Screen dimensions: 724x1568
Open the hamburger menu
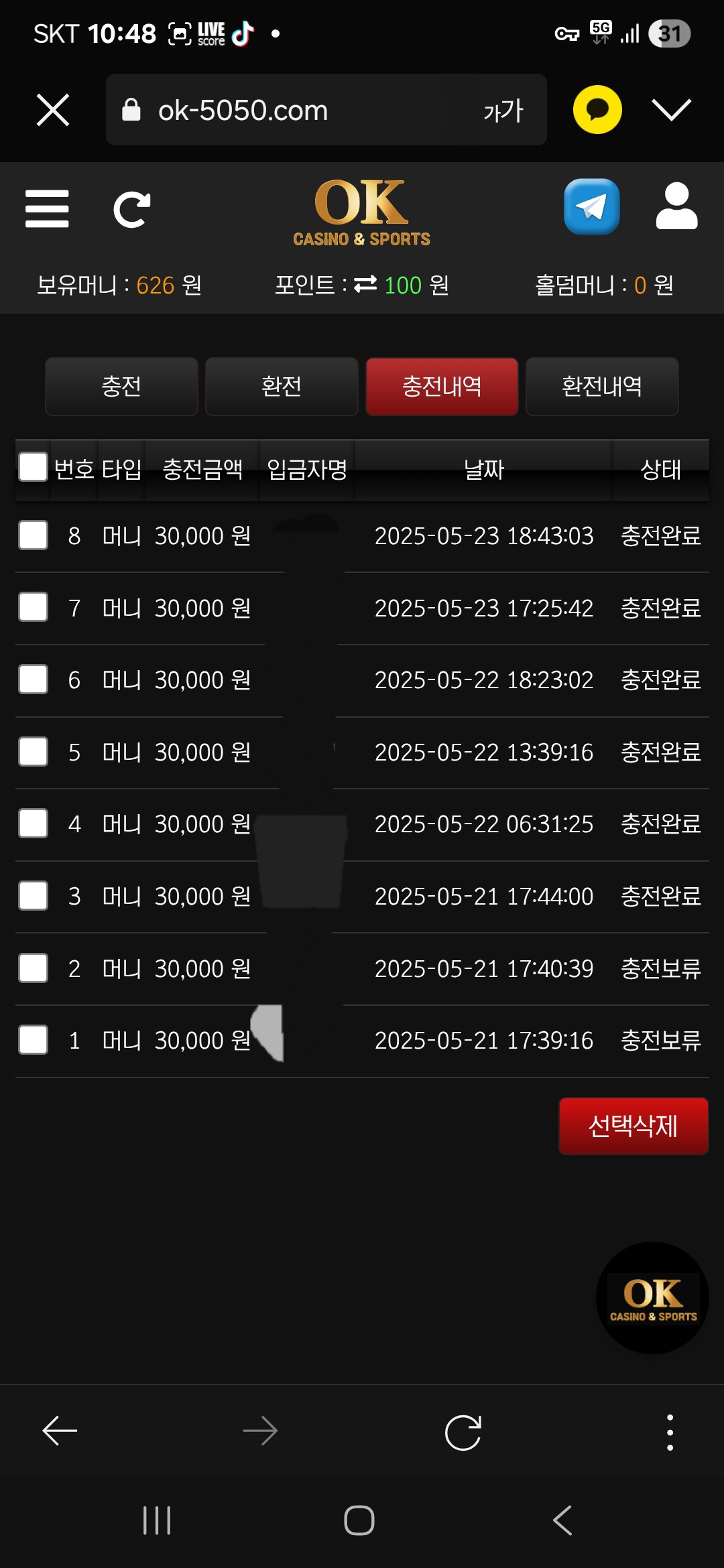(x=47, y=208)
